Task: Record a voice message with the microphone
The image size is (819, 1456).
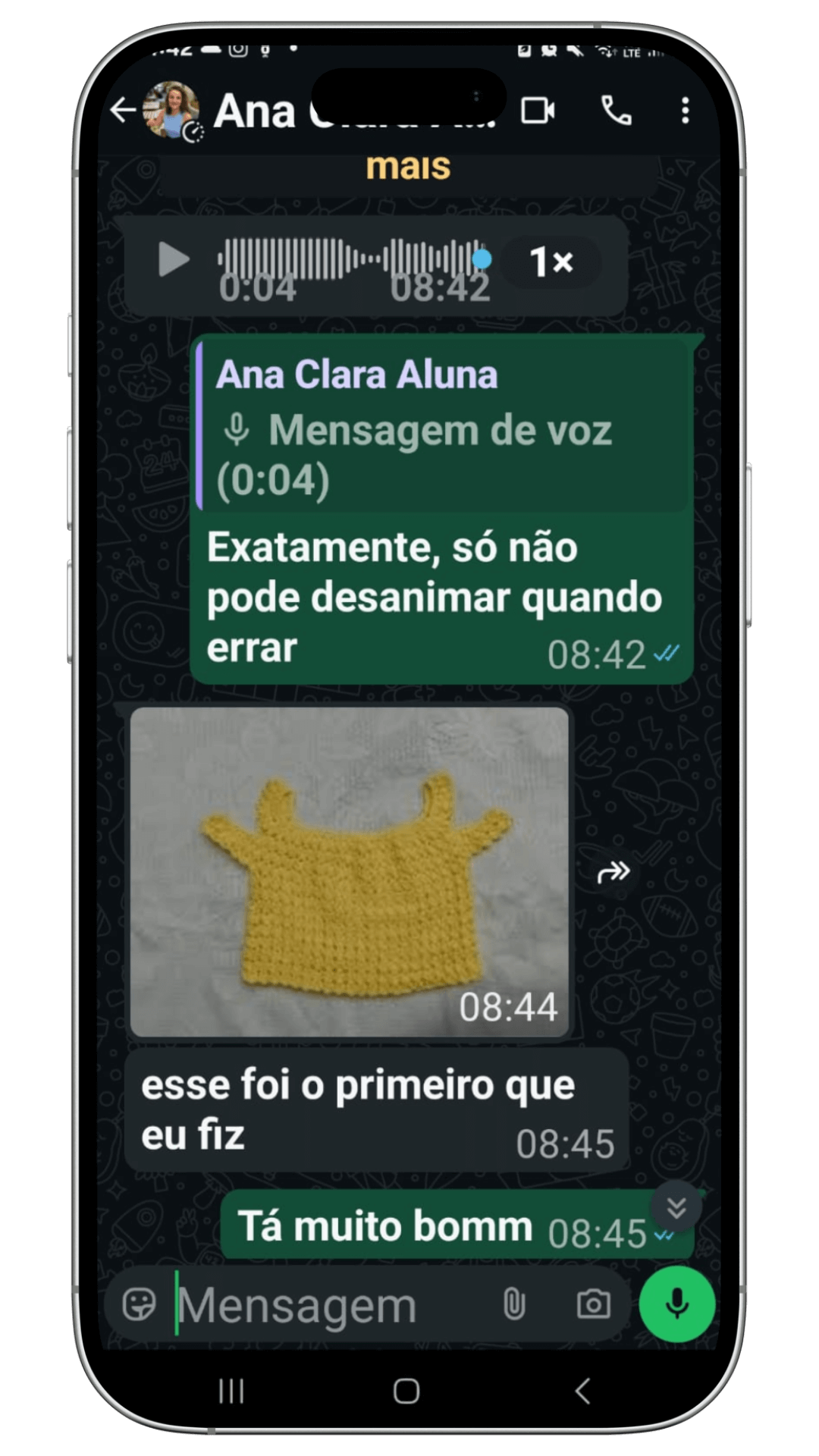Action: tap(676, 1304)
